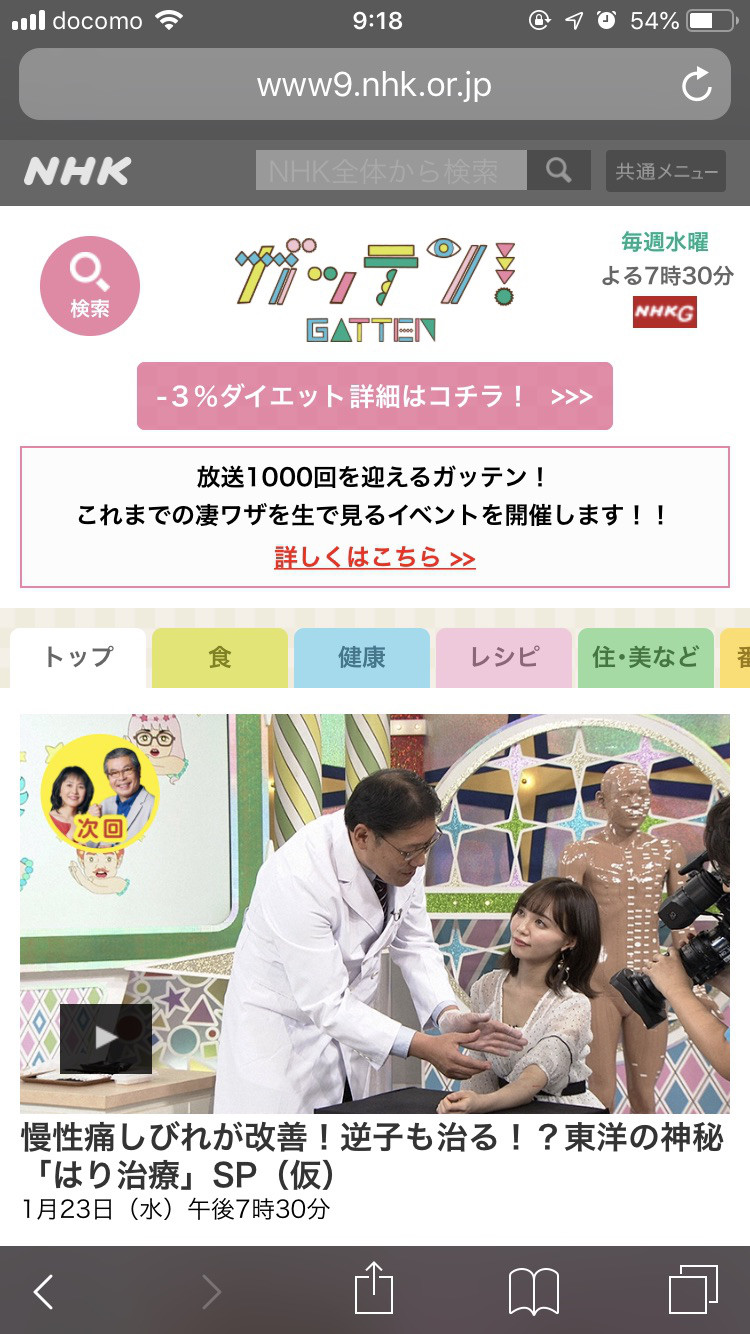Follow the 詳しくはこちら >> link
Screen dimensions: 750x1334
pyautogui.click(x=375, y=557)
